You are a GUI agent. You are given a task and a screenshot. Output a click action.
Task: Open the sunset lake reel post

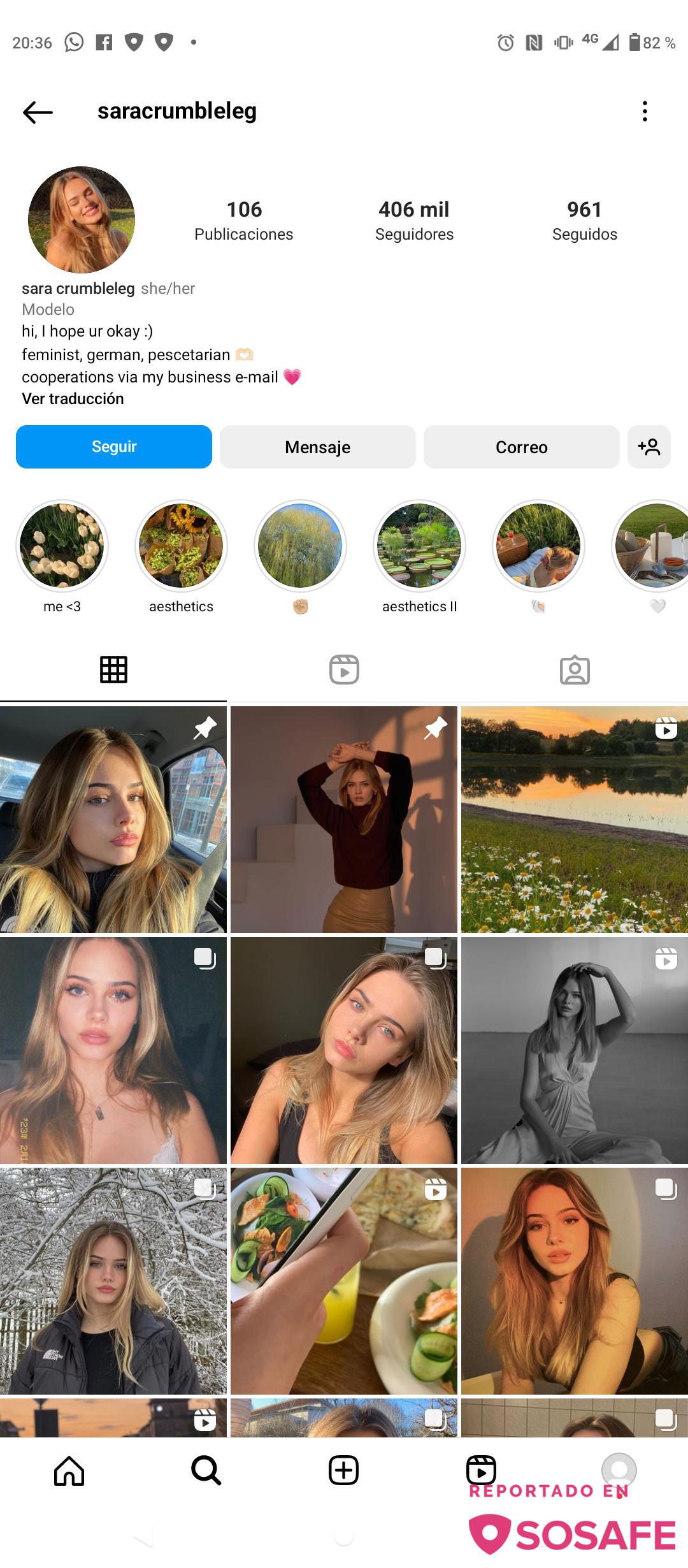575,820
